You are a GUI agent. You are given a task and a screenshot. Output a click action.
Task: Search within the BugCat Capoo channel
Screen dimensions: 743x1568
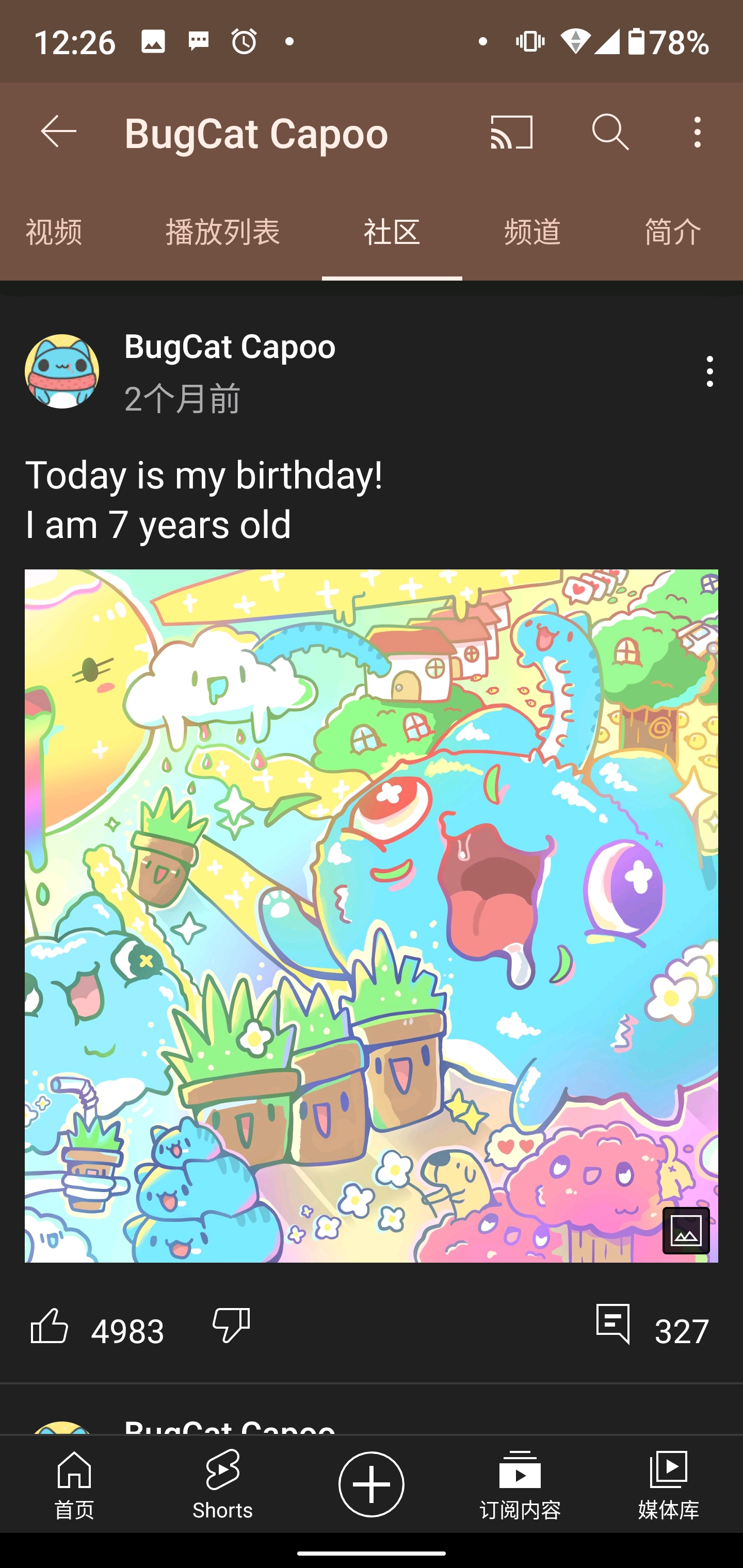(x=610, y=132)
